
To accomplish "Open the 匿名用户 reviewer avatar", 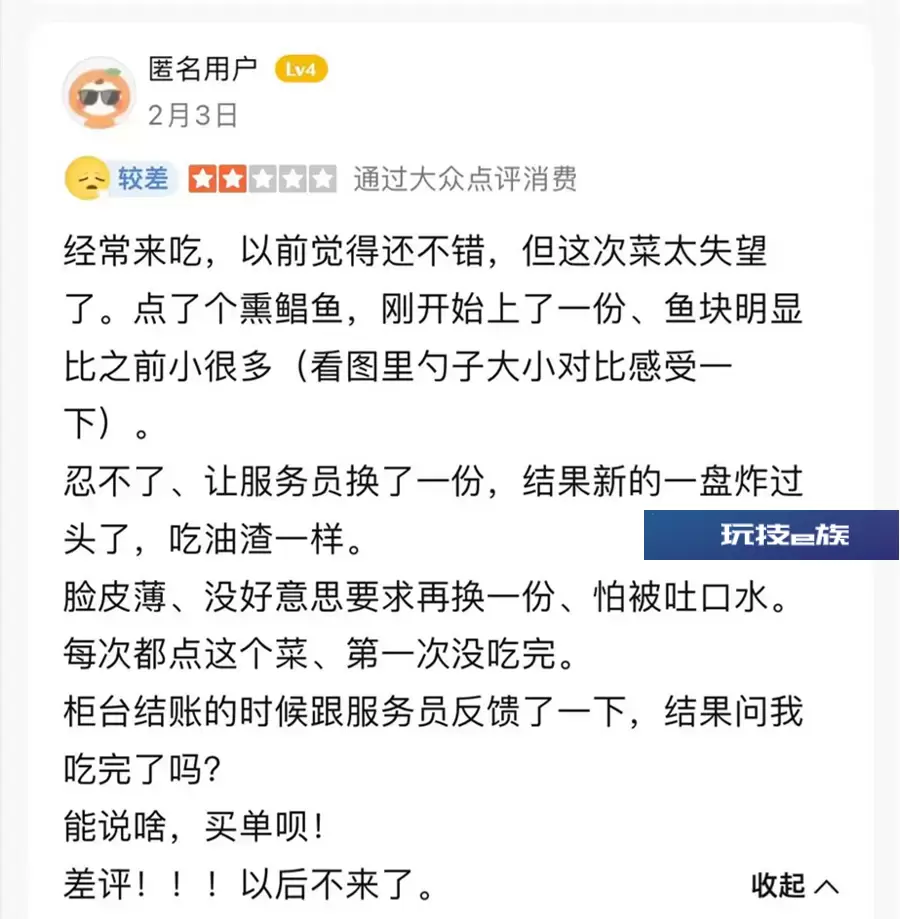I will click(x=100, y=92).
